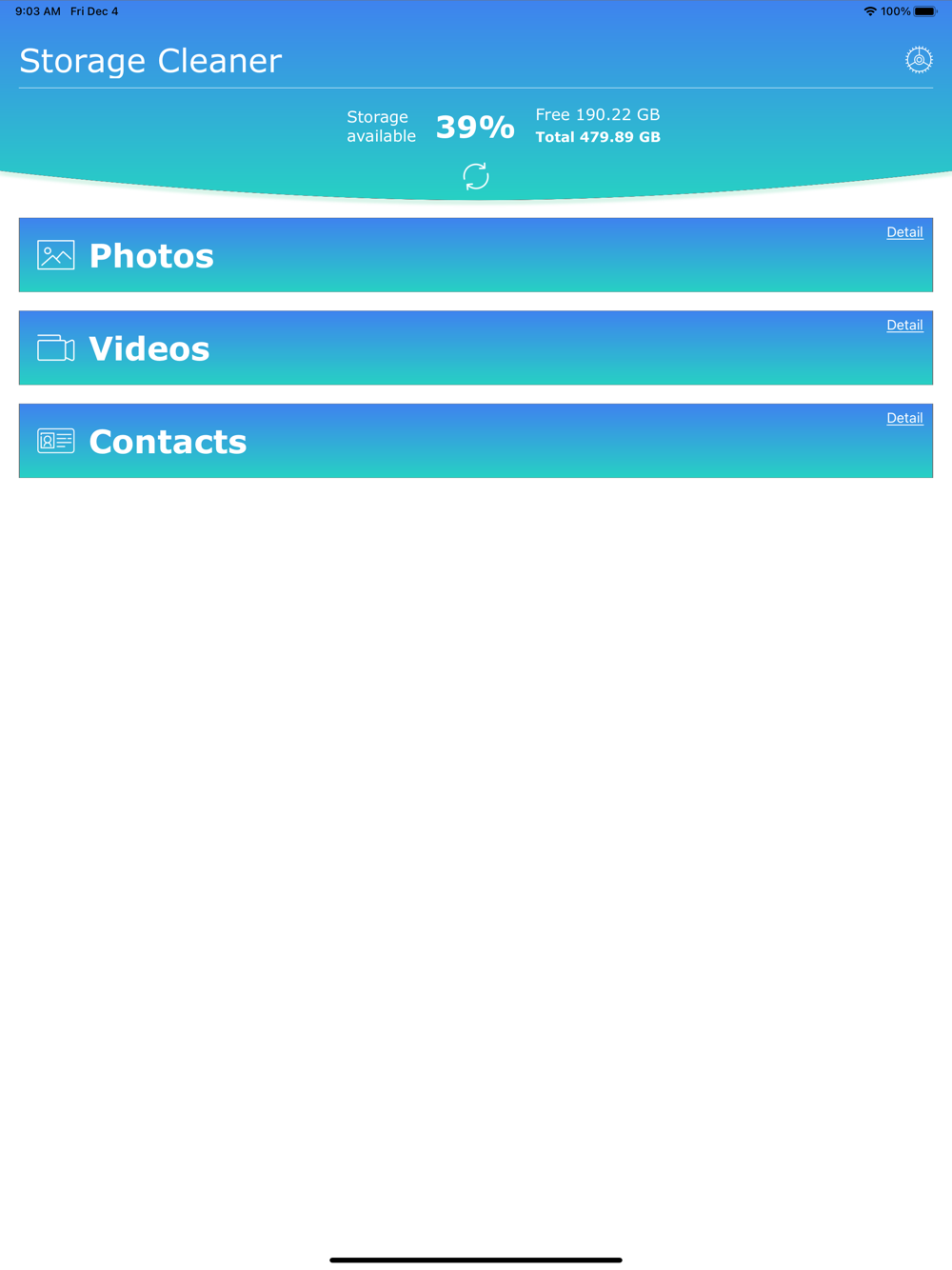The height and width of the screenshot is (1270, 952).
Task: Refresh the storage available reading
Action: [x=476, y=176]
